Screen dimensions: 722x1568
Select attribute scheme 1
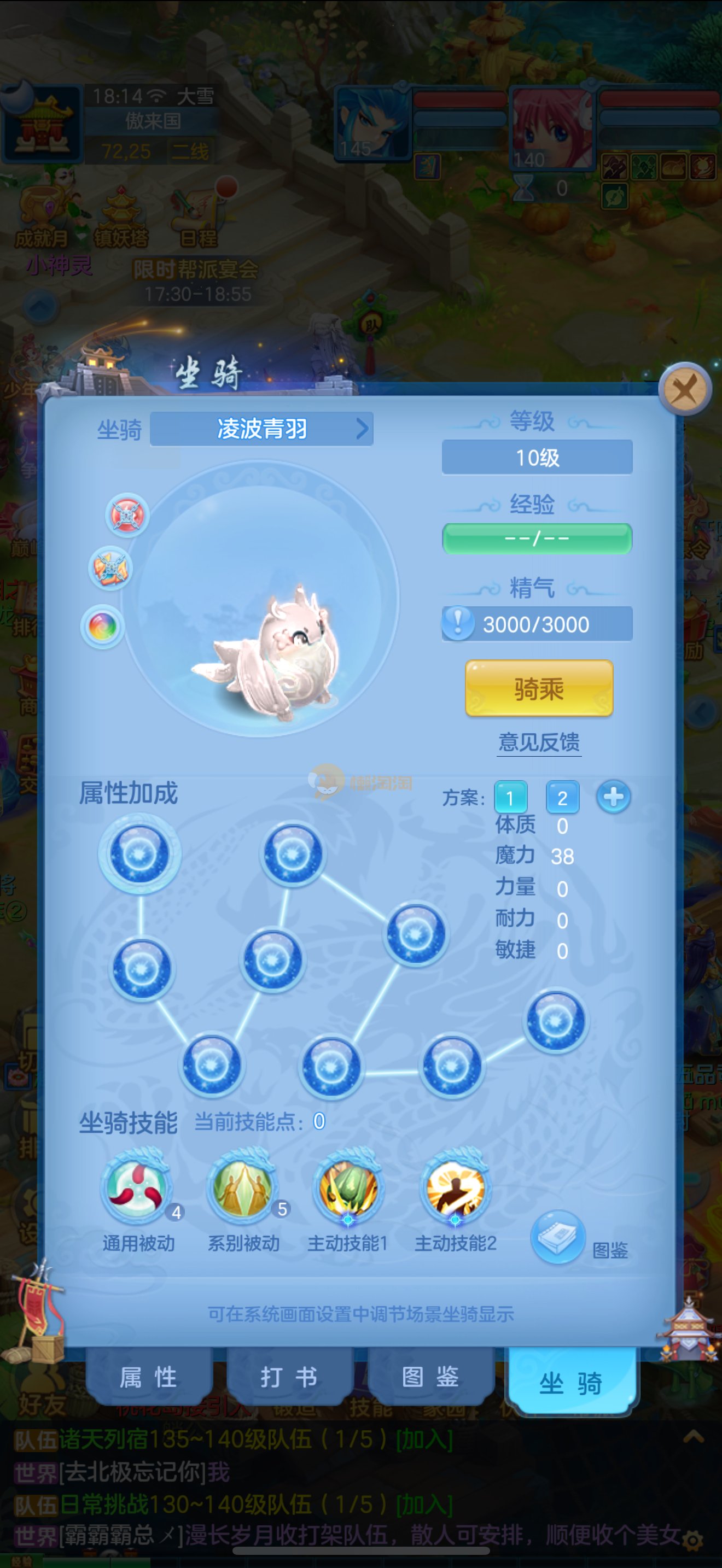click(510, 797)
